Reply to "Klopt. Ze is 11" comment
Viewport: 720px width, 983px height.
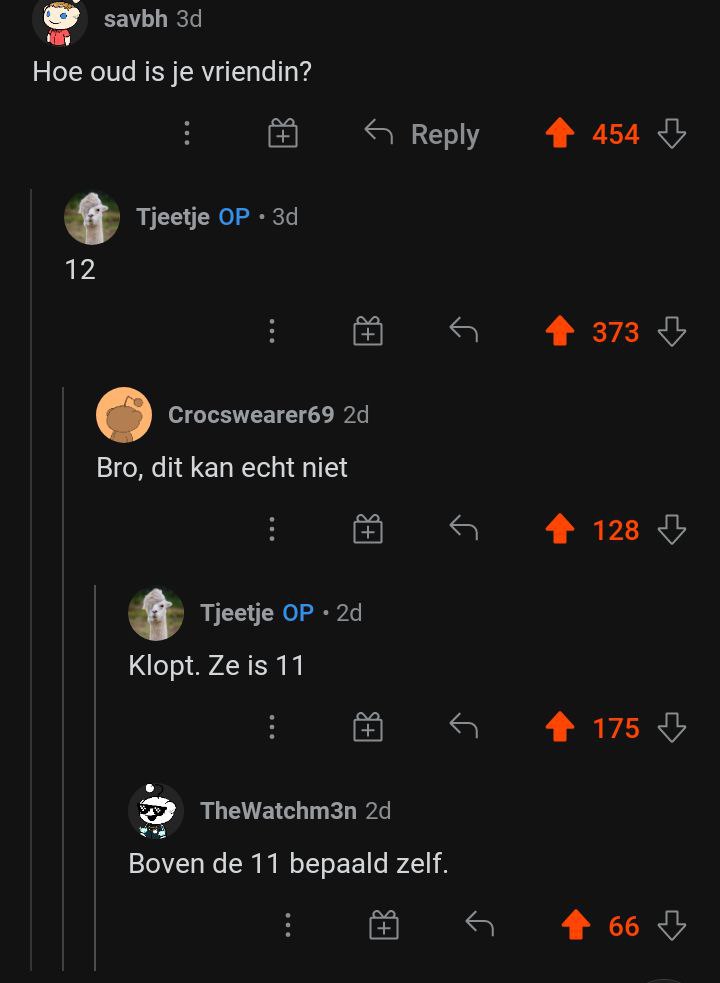[463, 726]
